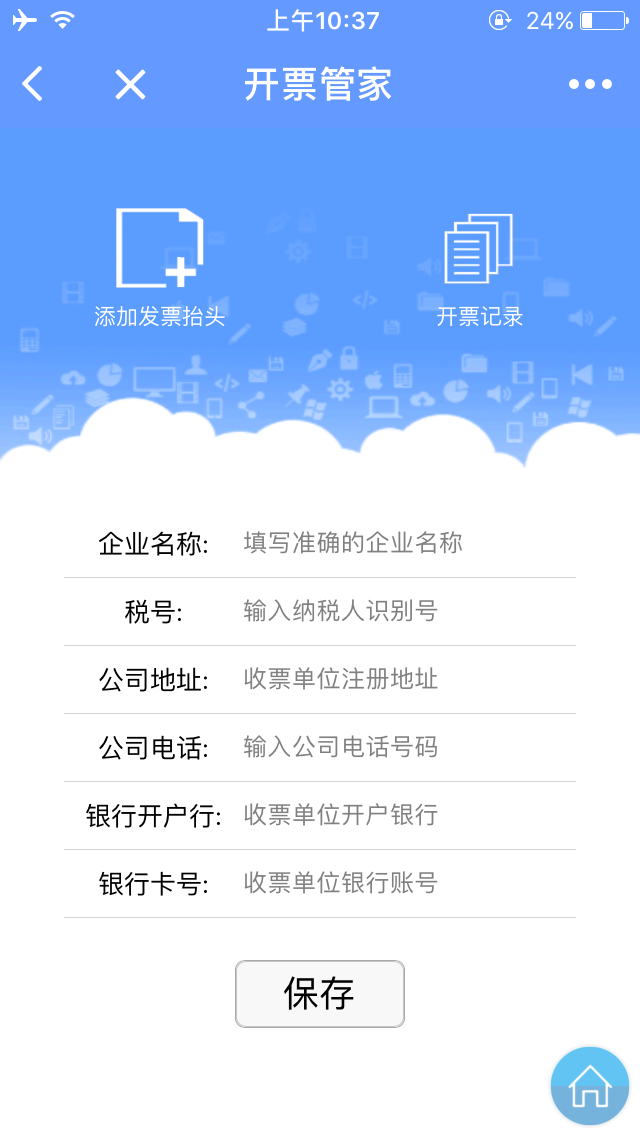This screenshot has width=640, height=1136.
Task: Open the three-dot overflow menu
Action: click(x=590, y=85)
